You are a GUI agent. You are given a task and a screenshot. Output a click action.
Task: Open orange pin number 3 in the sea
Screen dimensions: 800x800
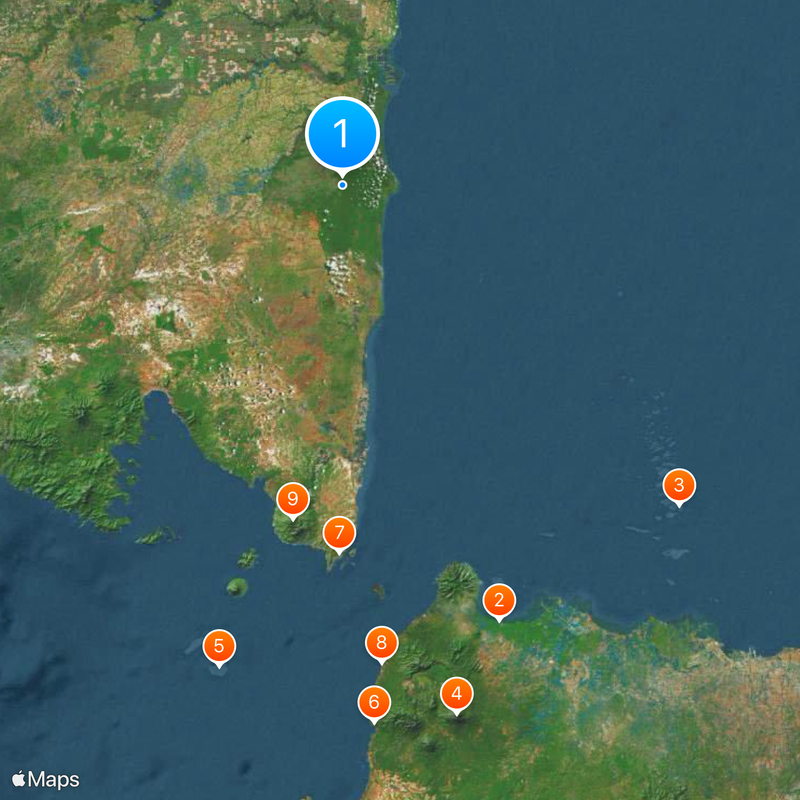tap(679, 486)
